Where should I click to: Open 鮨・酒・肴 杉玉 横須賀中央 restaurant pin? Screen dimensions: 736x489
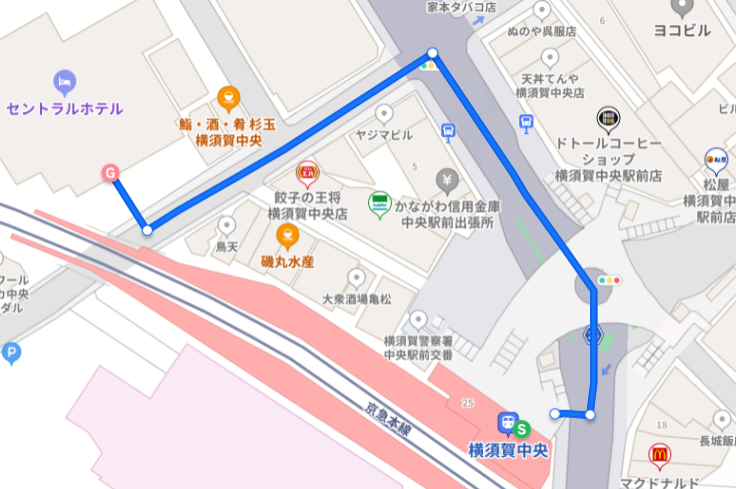tap(227, 96)
